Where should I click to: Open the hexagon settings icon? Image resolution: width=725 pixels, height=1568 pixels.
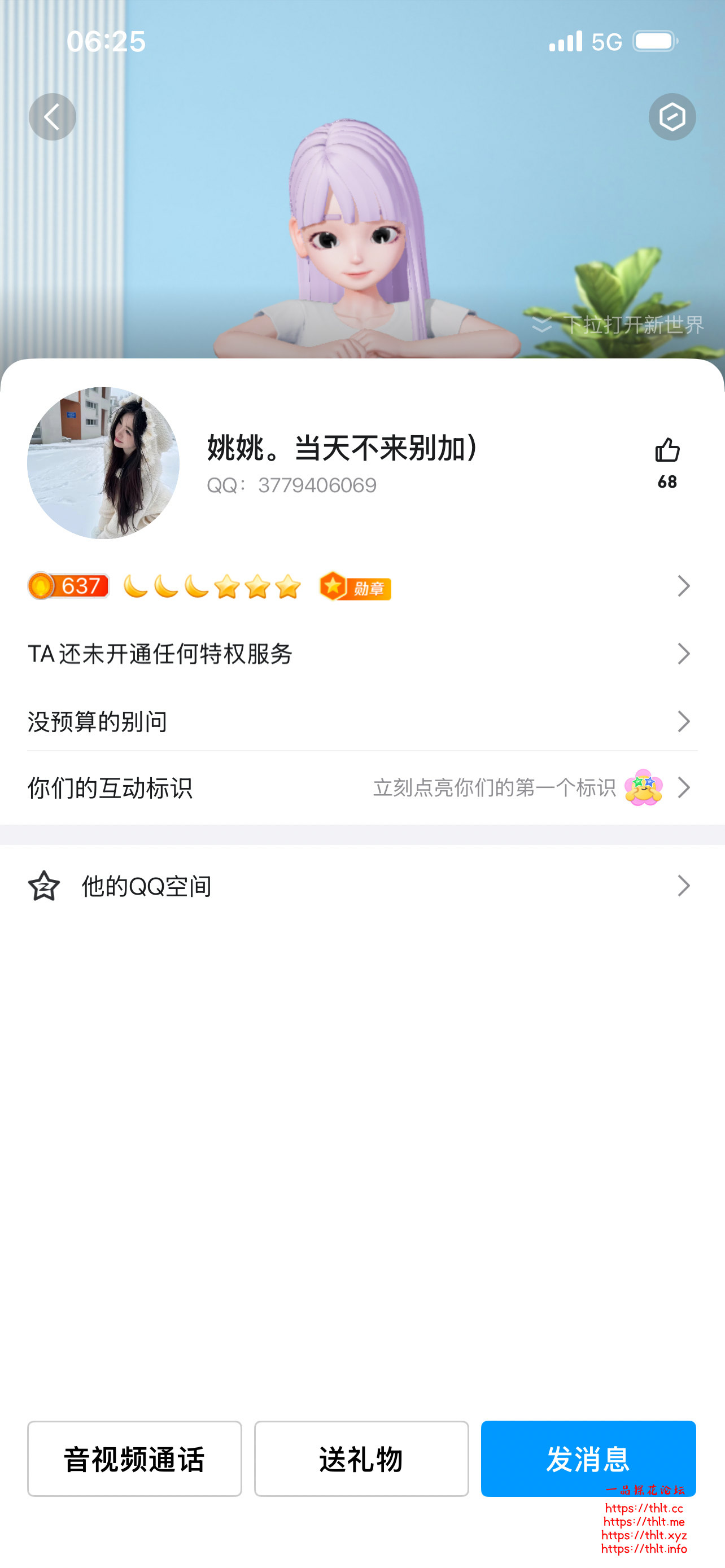click(671, 117)
